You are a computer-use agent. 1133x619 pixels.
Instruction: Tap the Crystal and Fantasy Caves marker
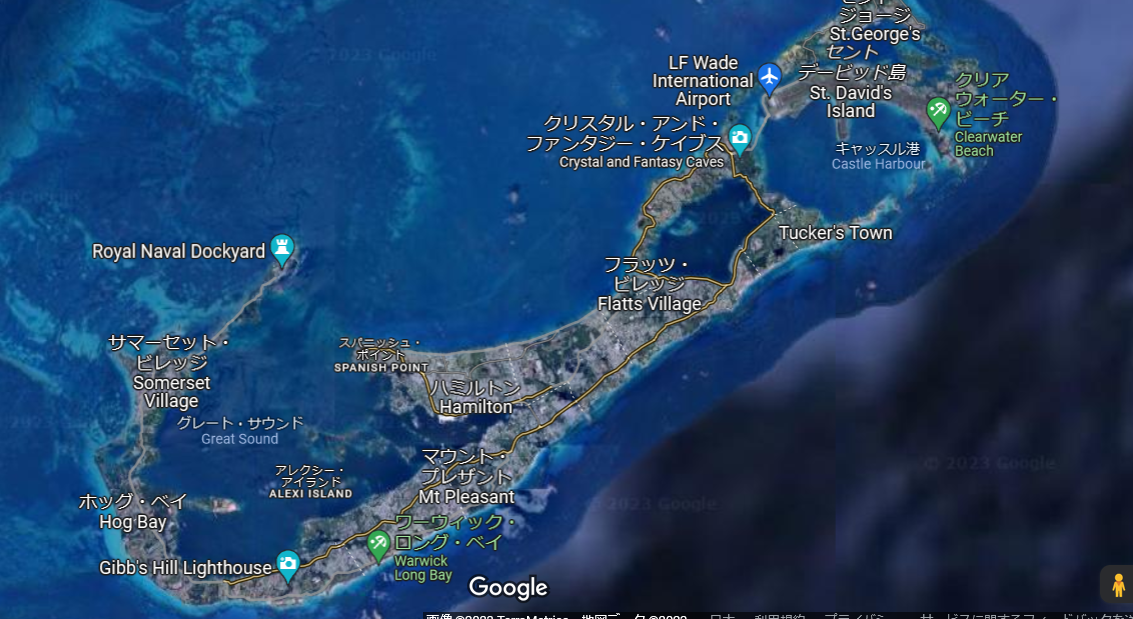[739, 137]
